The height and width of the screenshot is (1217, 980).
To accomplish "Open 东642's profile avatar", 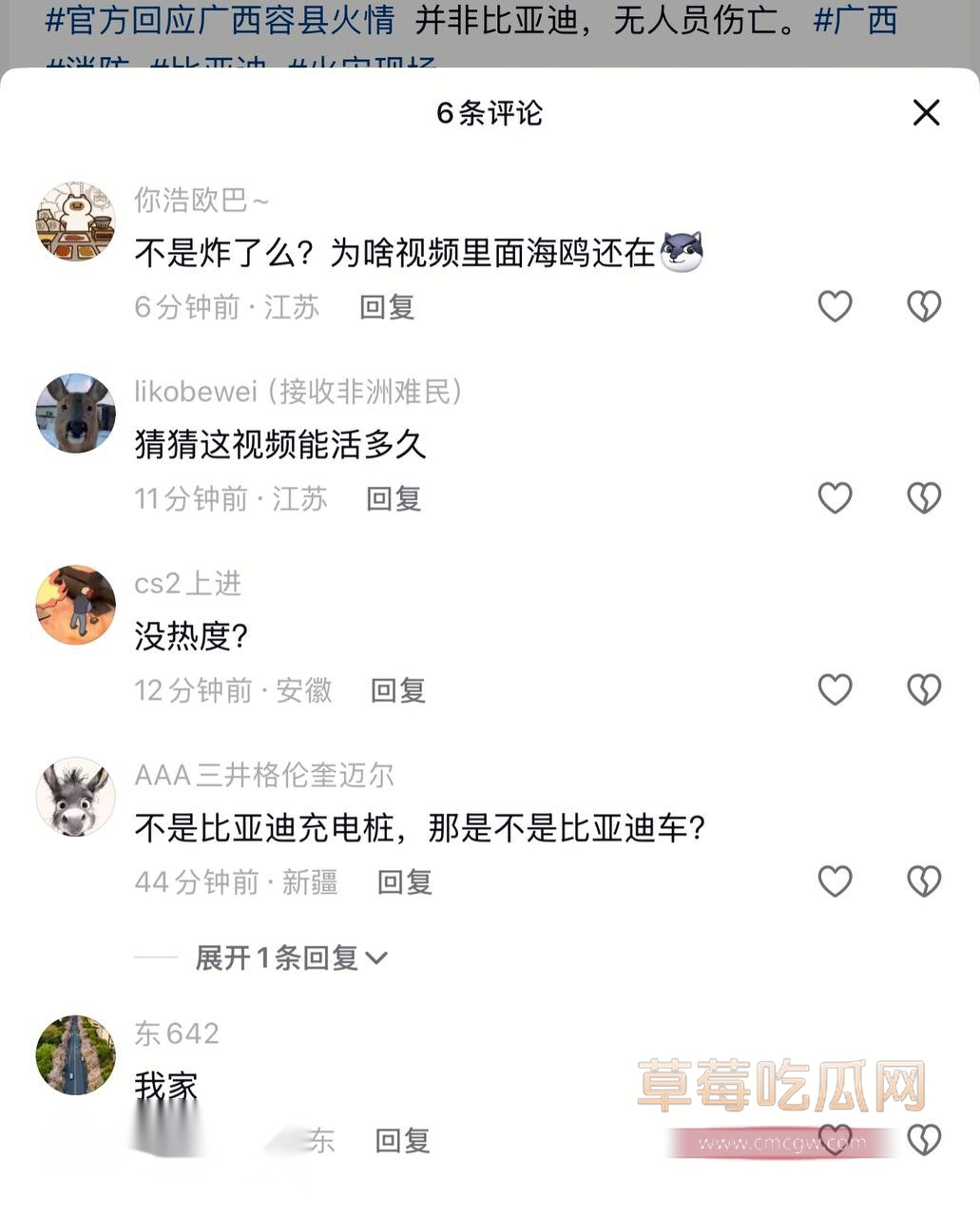I will tap(75, 1054).
